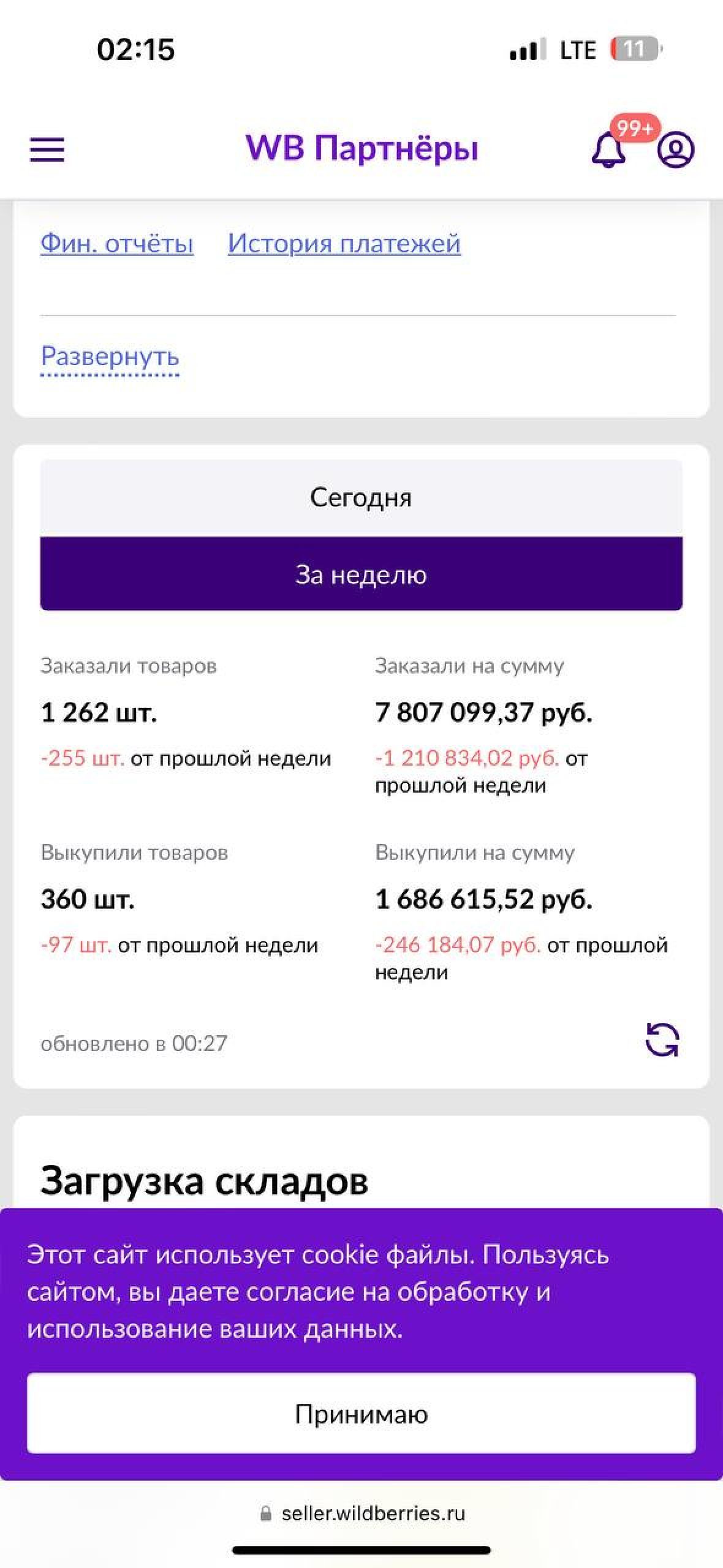
Task: Accept cookies with Принимаю button
Action: coord(361,1414)
